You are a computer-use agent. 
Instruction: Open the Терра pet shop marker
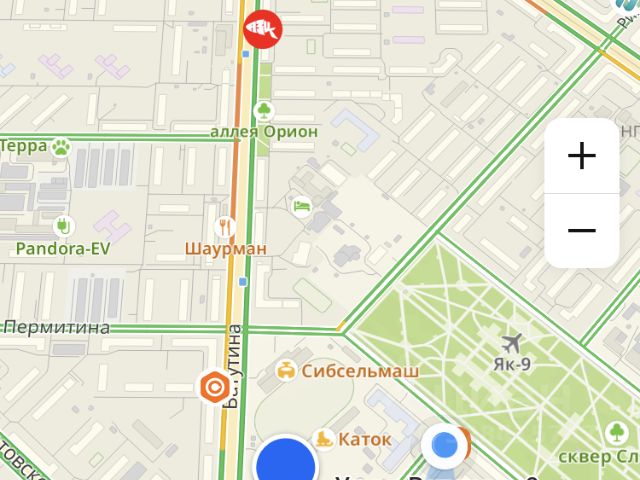click(61, 146)
